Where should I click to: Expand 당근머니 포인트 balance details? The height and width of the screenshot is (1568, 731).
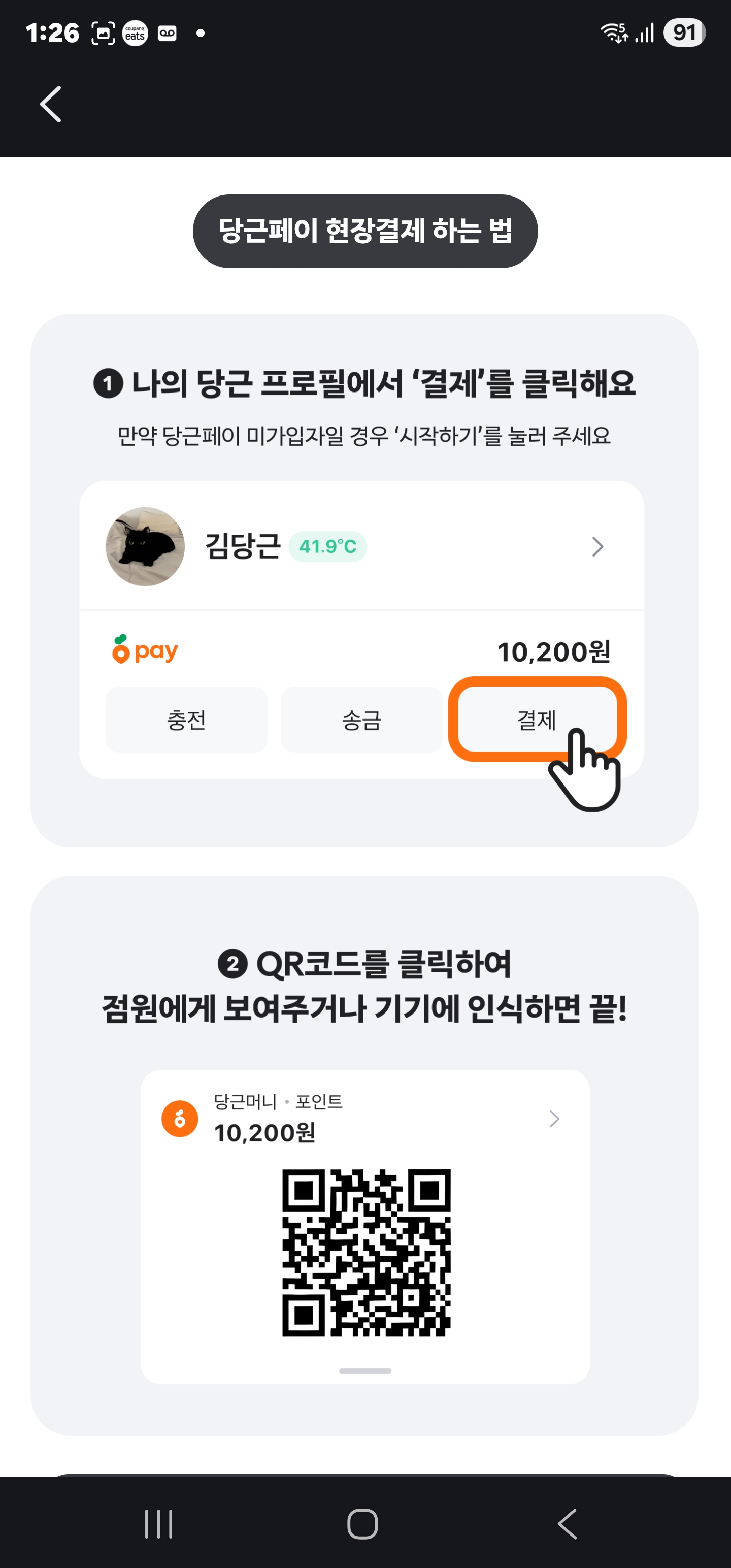pos(554,1118)
